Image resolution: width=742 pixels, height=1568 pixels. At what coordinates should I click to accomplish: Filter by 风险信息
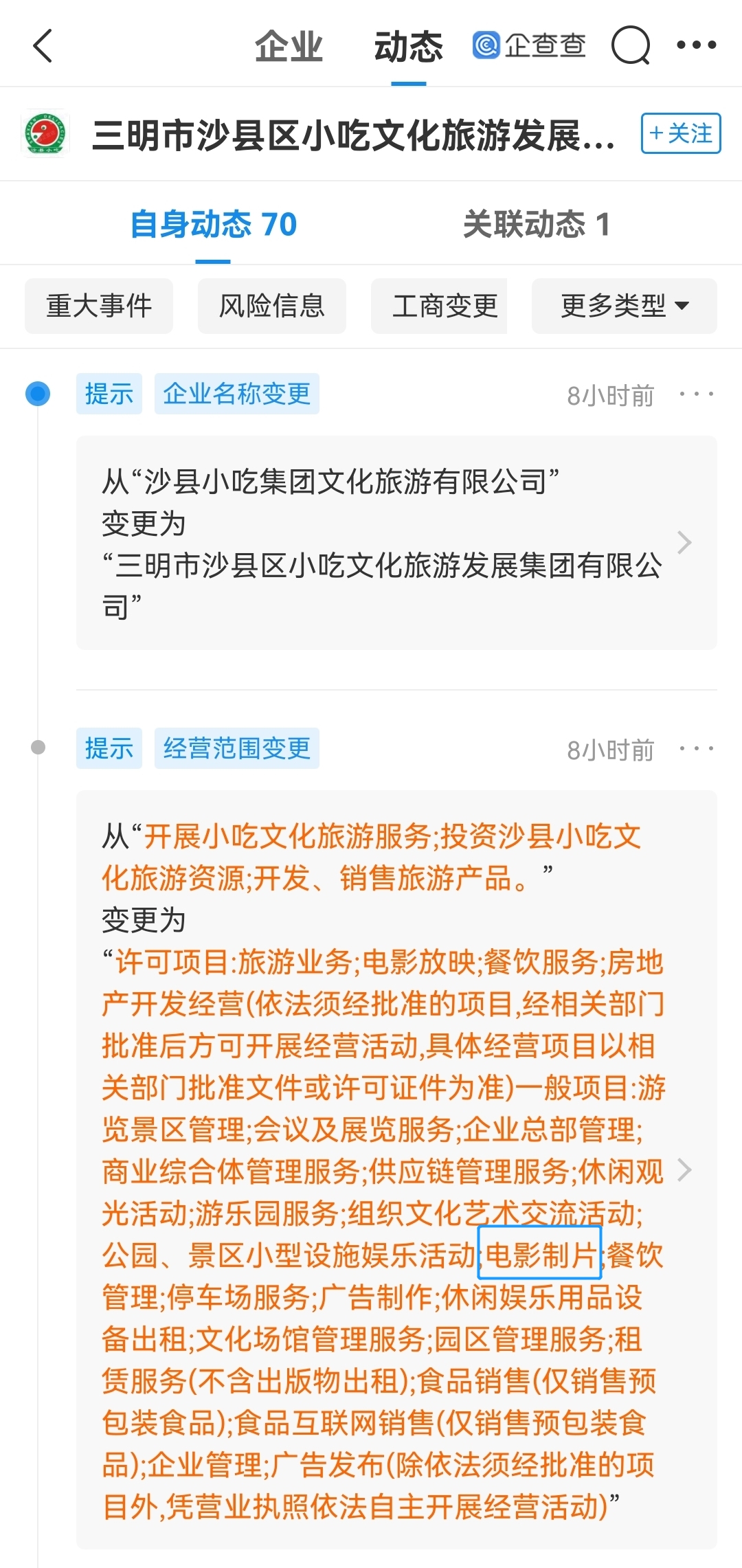272,306
